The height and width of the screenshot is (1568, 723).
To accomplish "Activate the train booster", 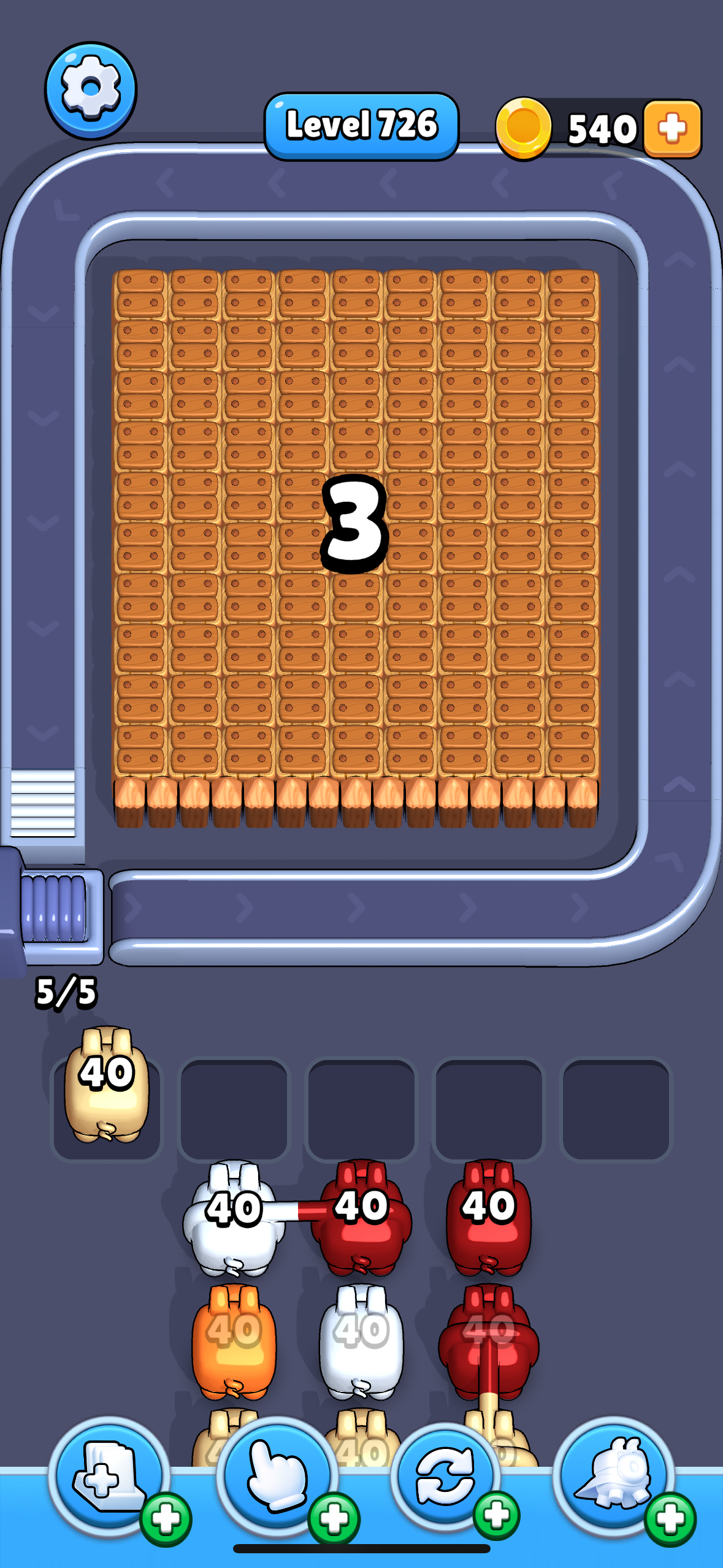I will pyautogui.click(x=613, y=1477).
